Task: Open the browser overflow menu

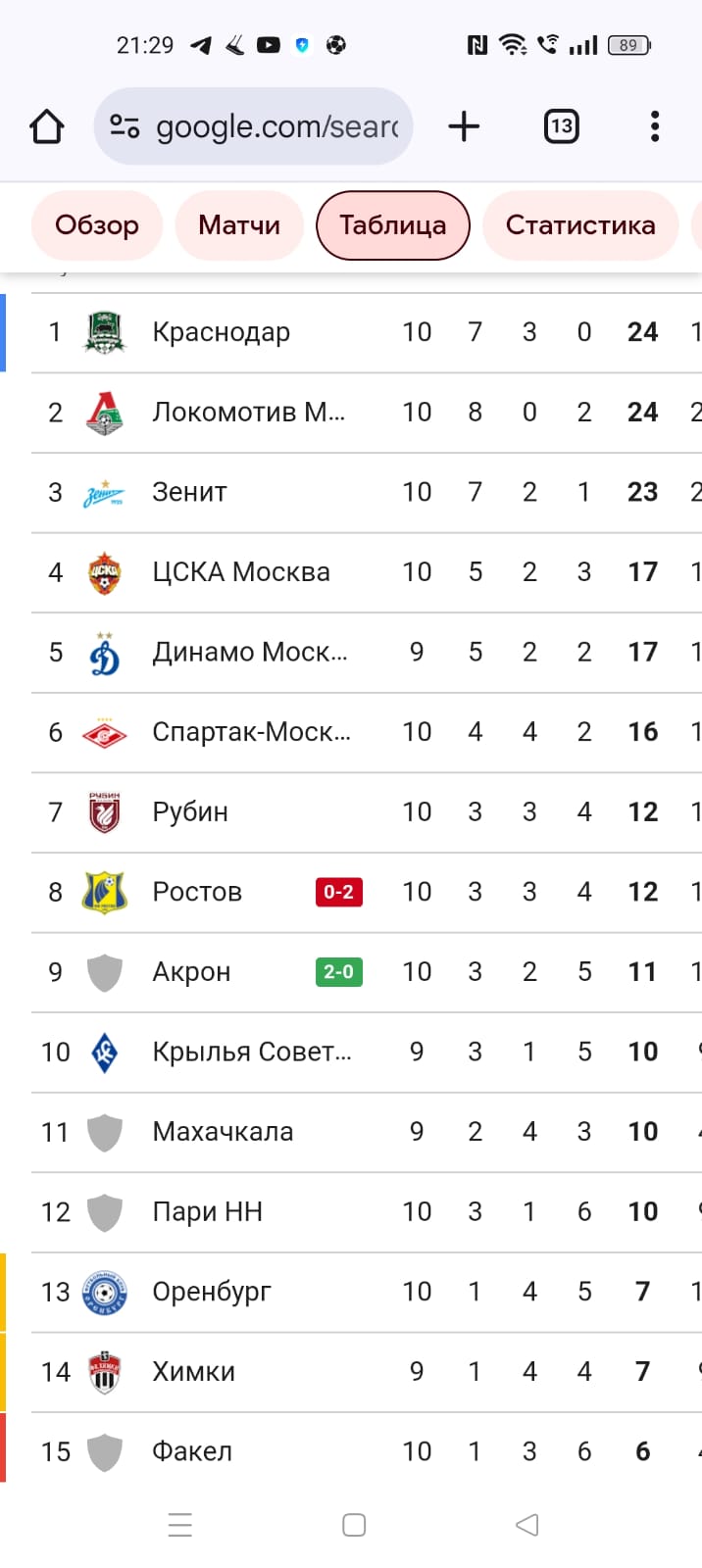Action: [655, 126]
